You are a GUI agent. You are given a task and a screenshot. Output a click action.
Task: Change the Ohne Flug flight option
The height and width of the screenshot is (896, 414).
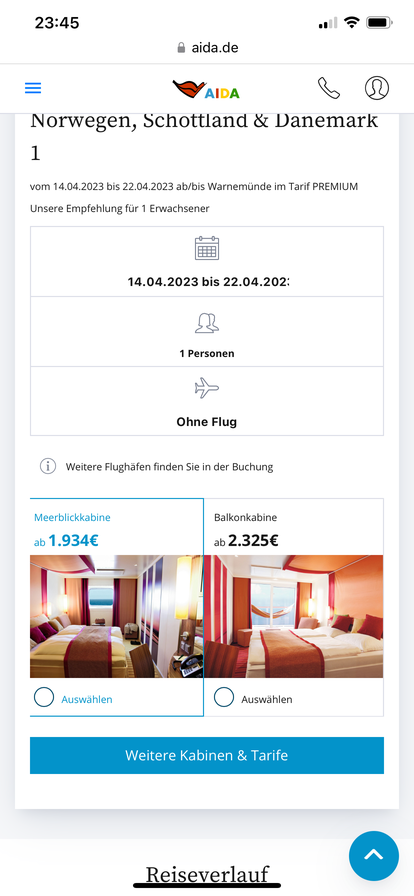[207, 401]
